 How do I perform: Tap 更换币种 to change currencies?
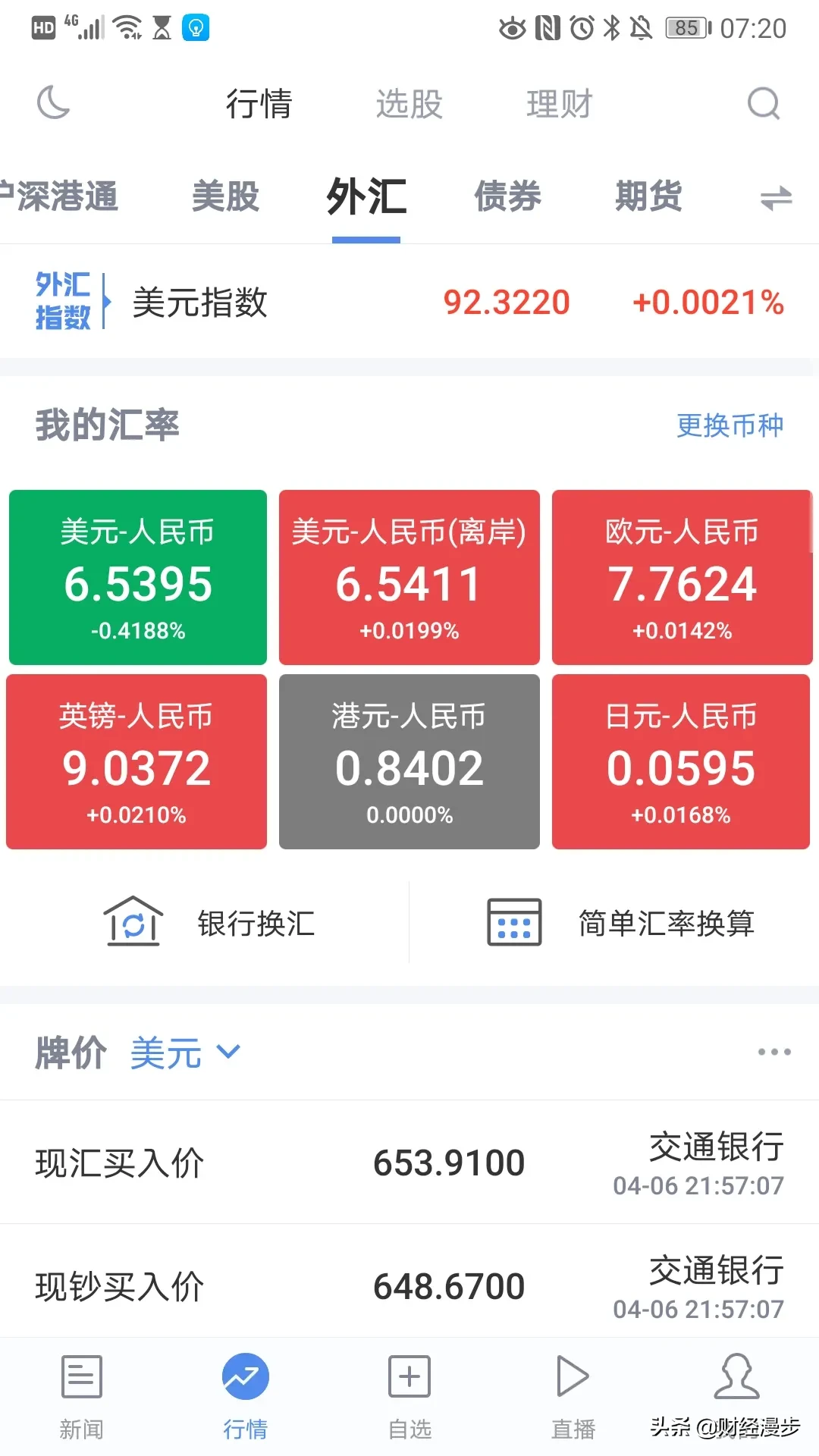pos(730,425)
